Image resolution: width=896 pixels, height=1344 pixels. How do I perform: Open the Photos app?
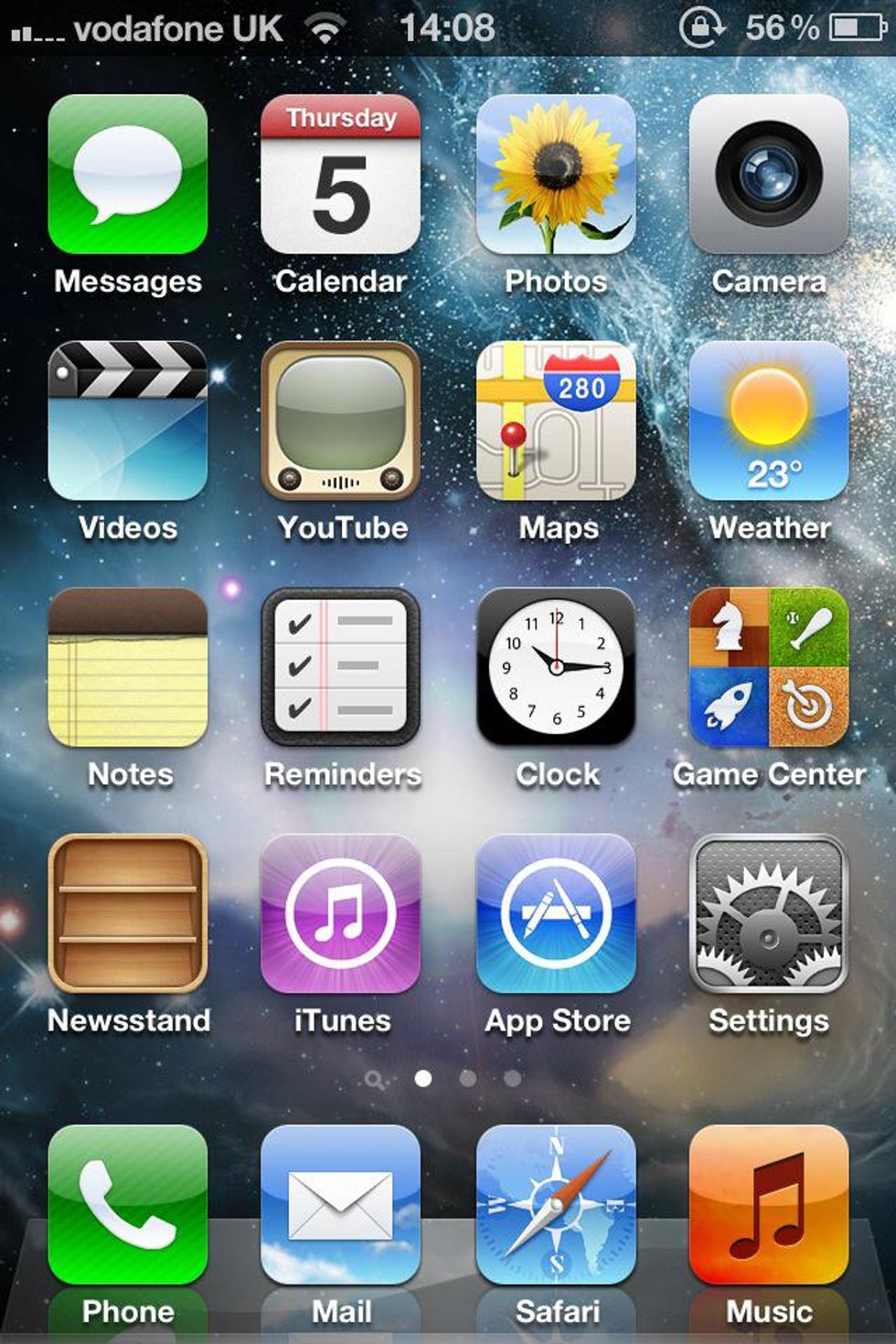[555, 174]
